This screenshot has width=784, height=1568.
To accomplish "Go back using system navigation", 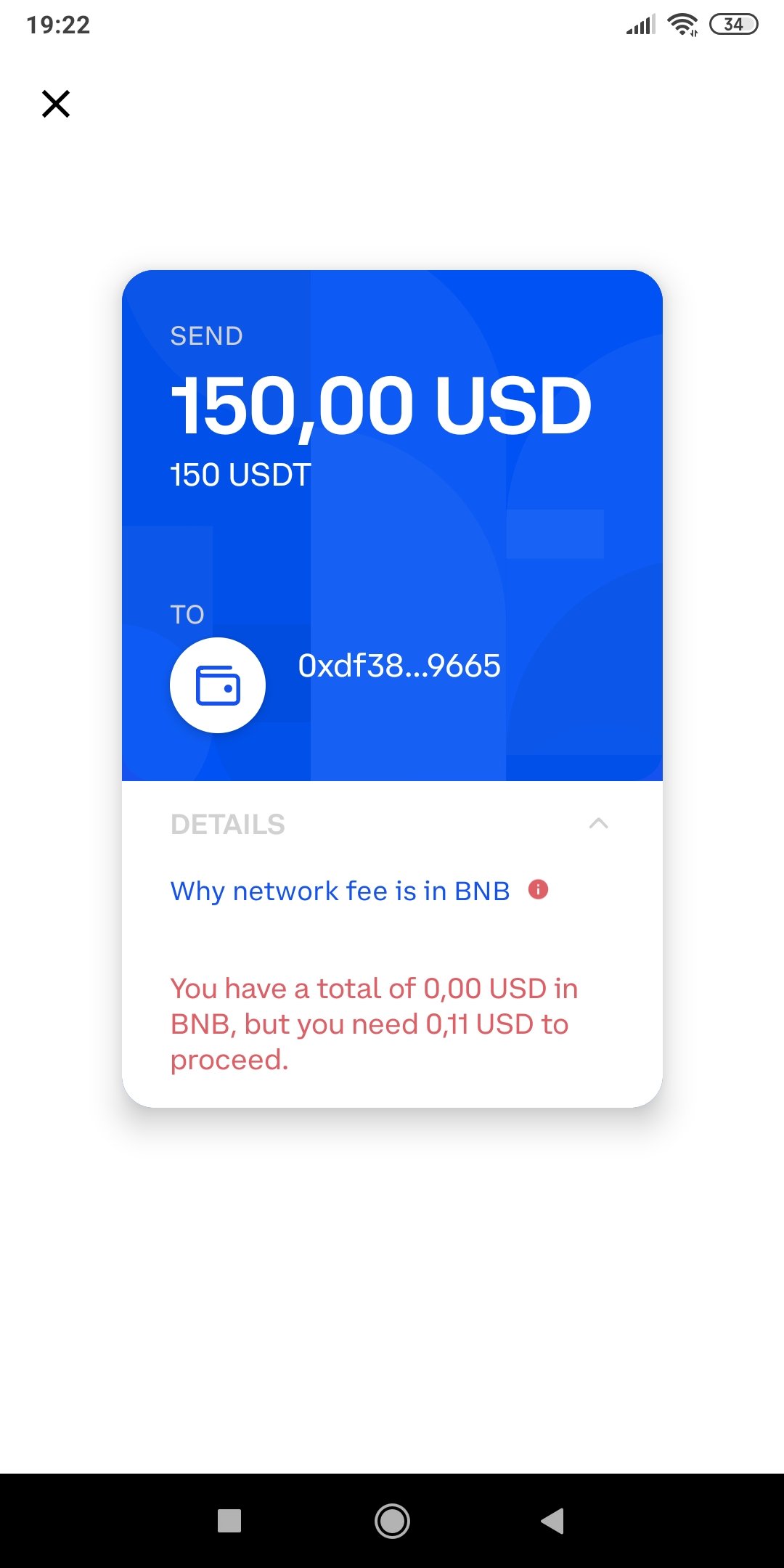I will 552,1520.
